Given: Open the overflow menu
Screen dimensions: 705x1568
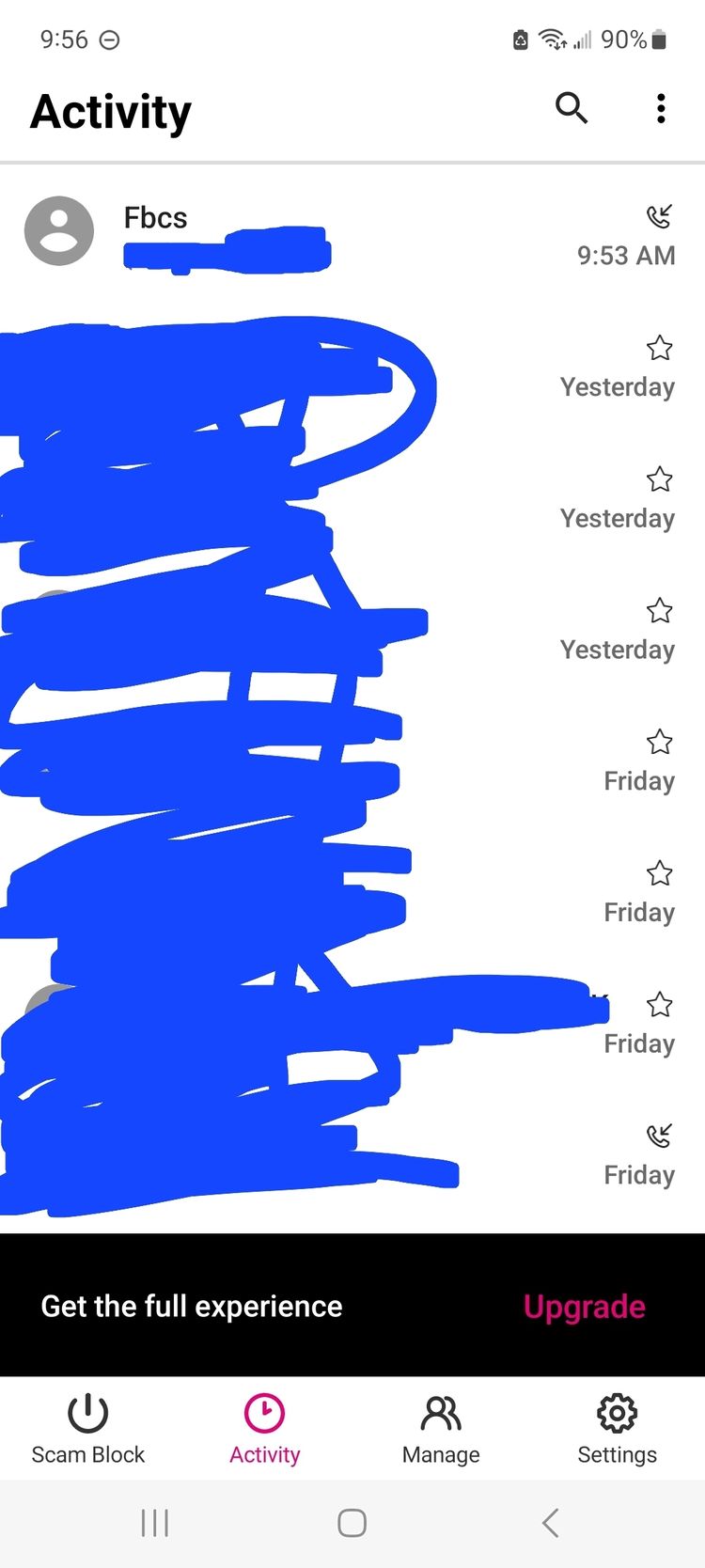Looking at the screenshot, I should (661, 109).
